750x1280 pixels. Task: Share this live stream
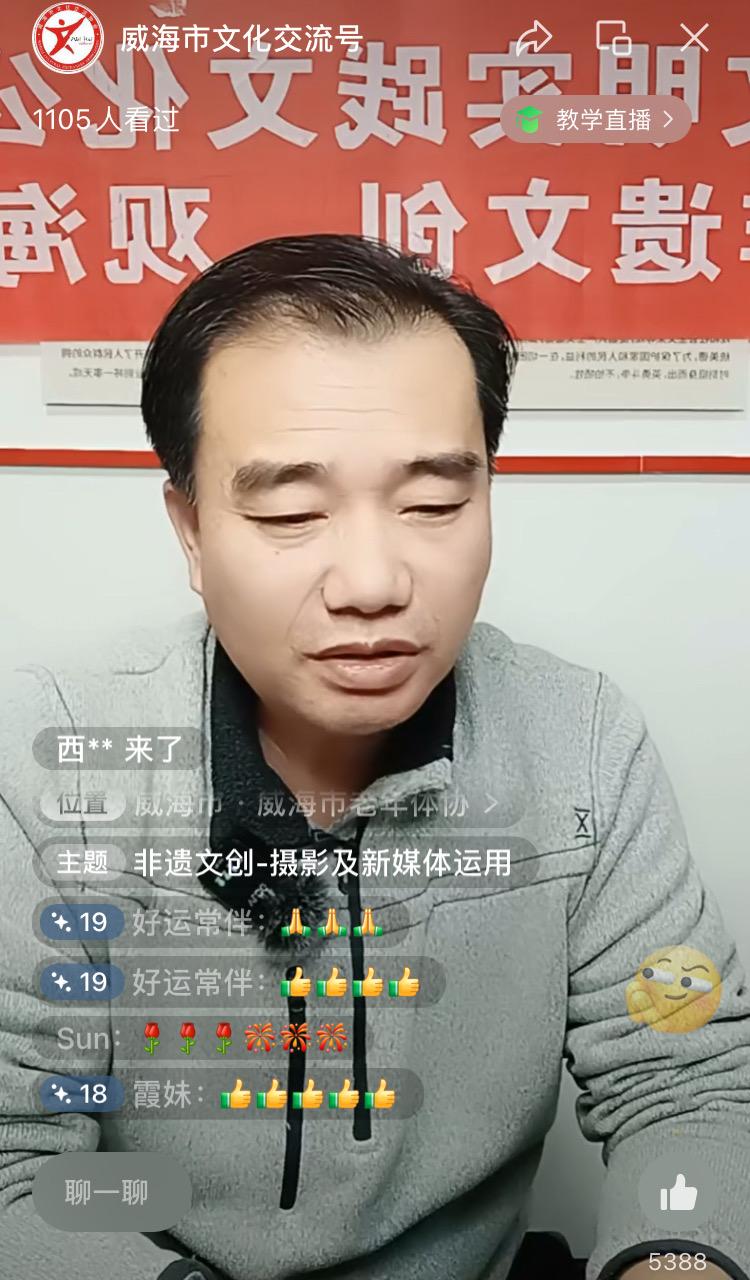(534, 38)
